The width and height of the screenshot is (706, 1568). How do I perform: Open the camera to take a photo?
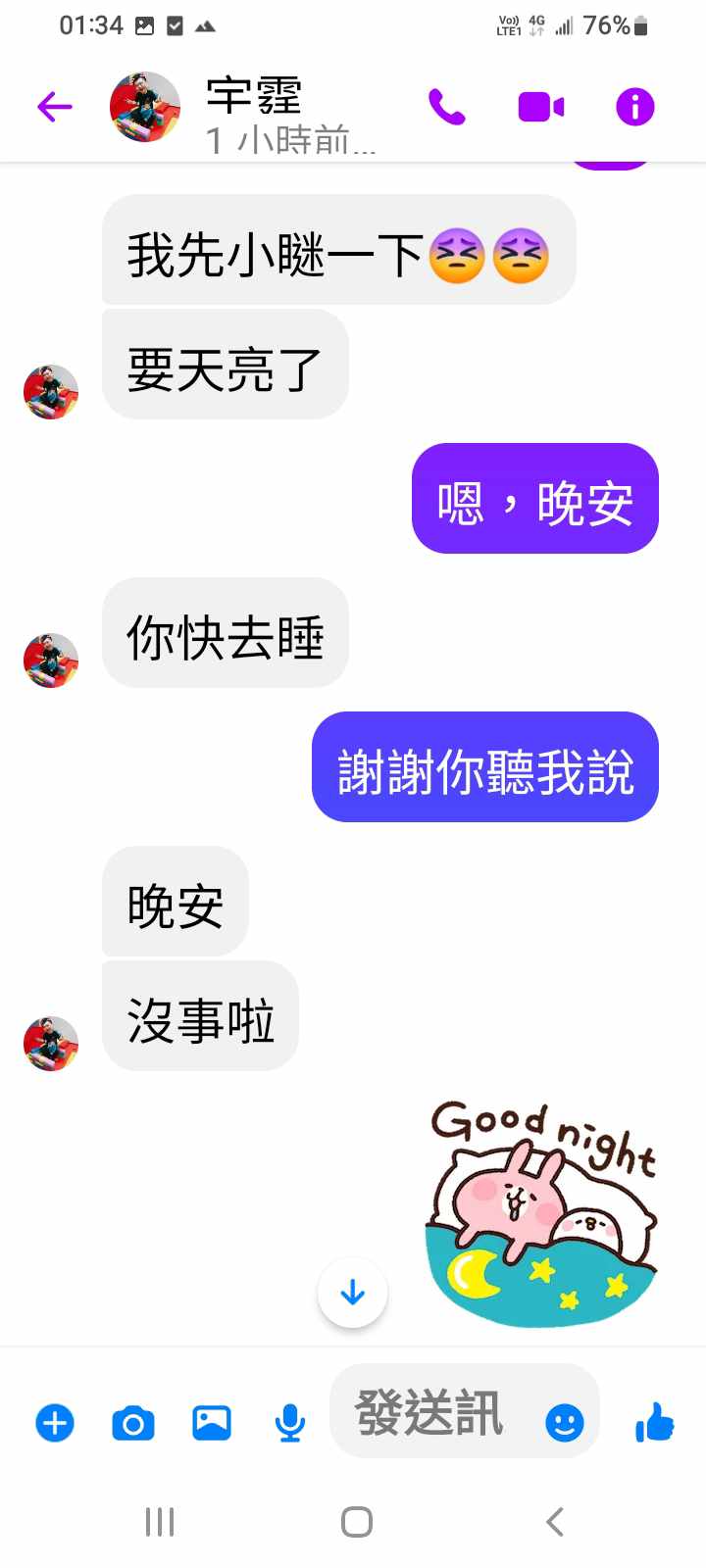click(133, 1422)
